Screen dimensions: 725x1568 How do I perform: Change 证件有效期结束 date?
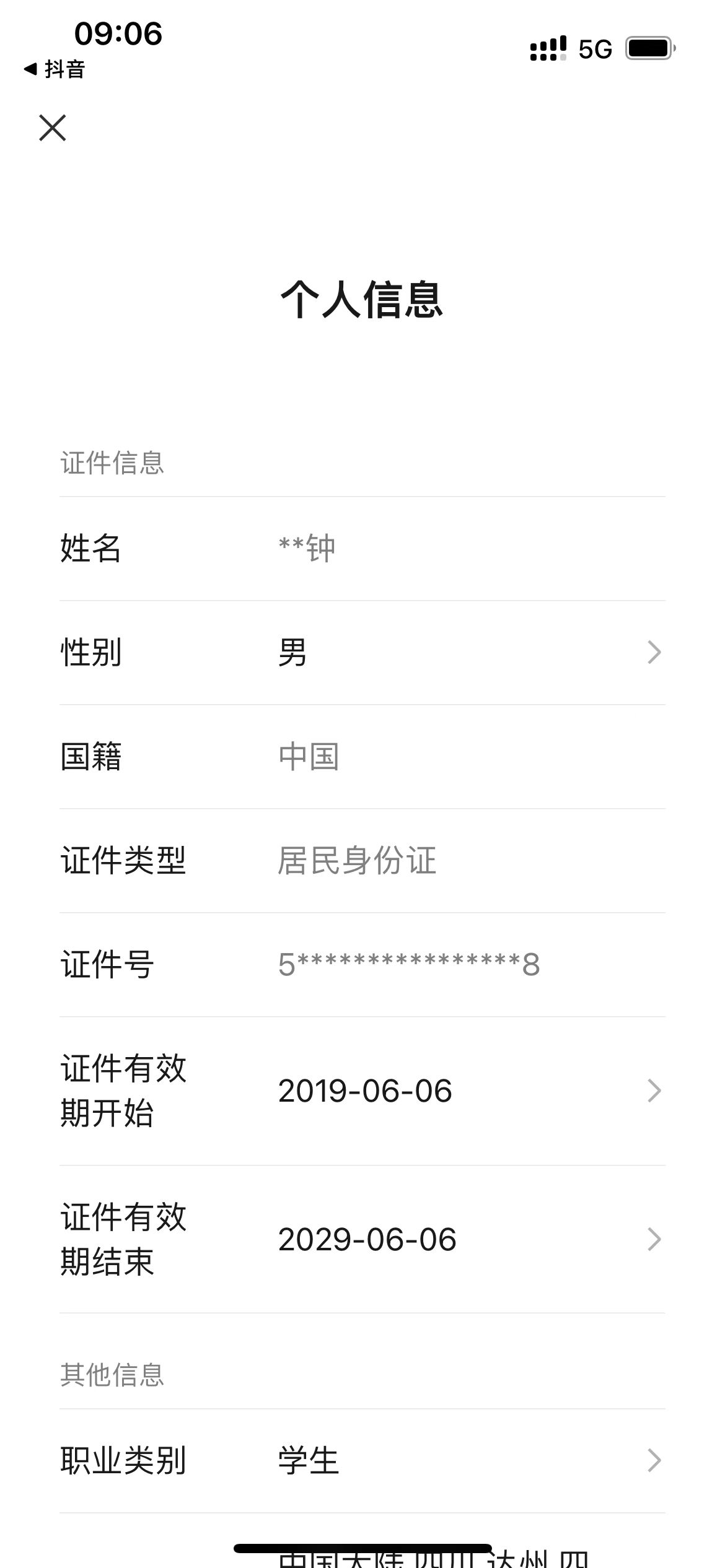coord(362,1239)
